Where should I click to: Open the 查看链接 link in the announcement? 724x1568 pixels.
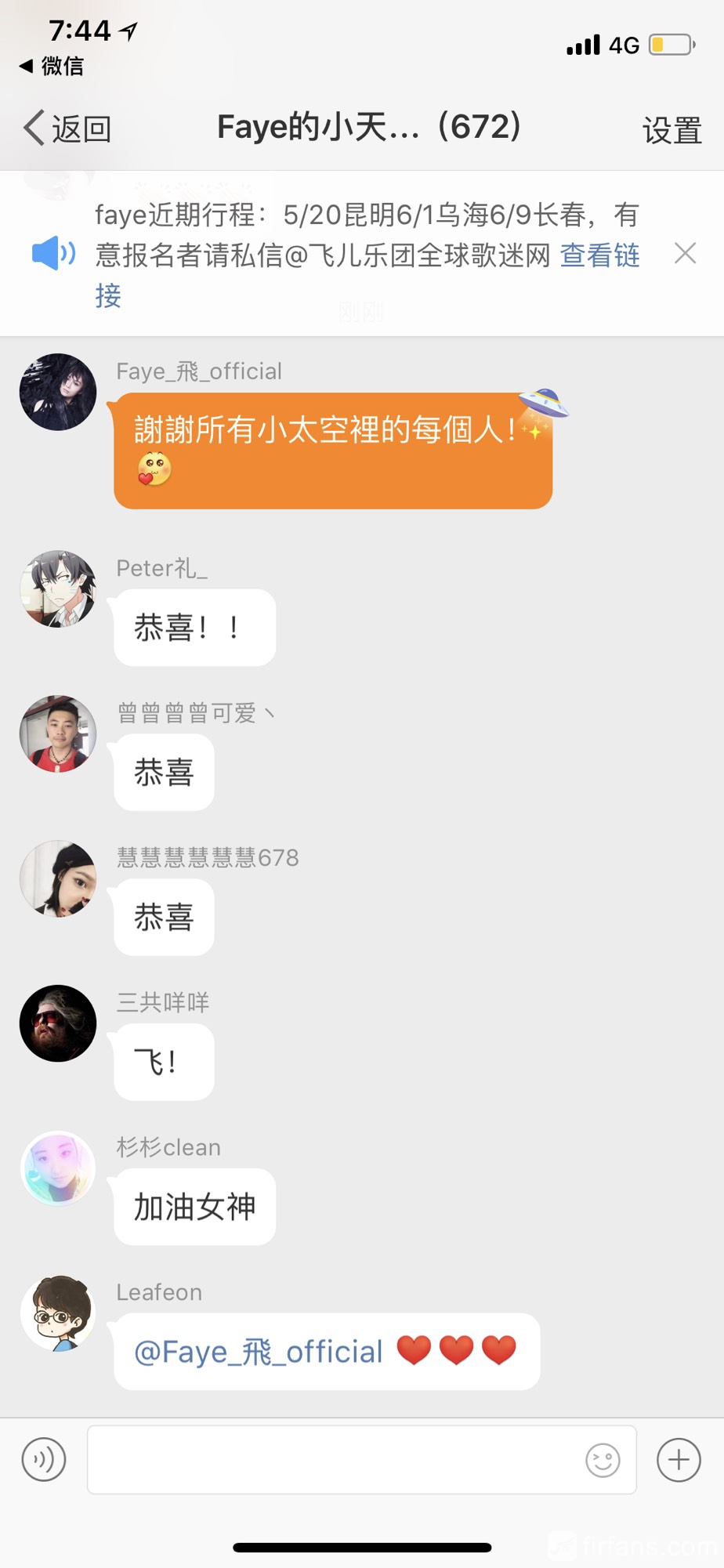coord(599,255)
